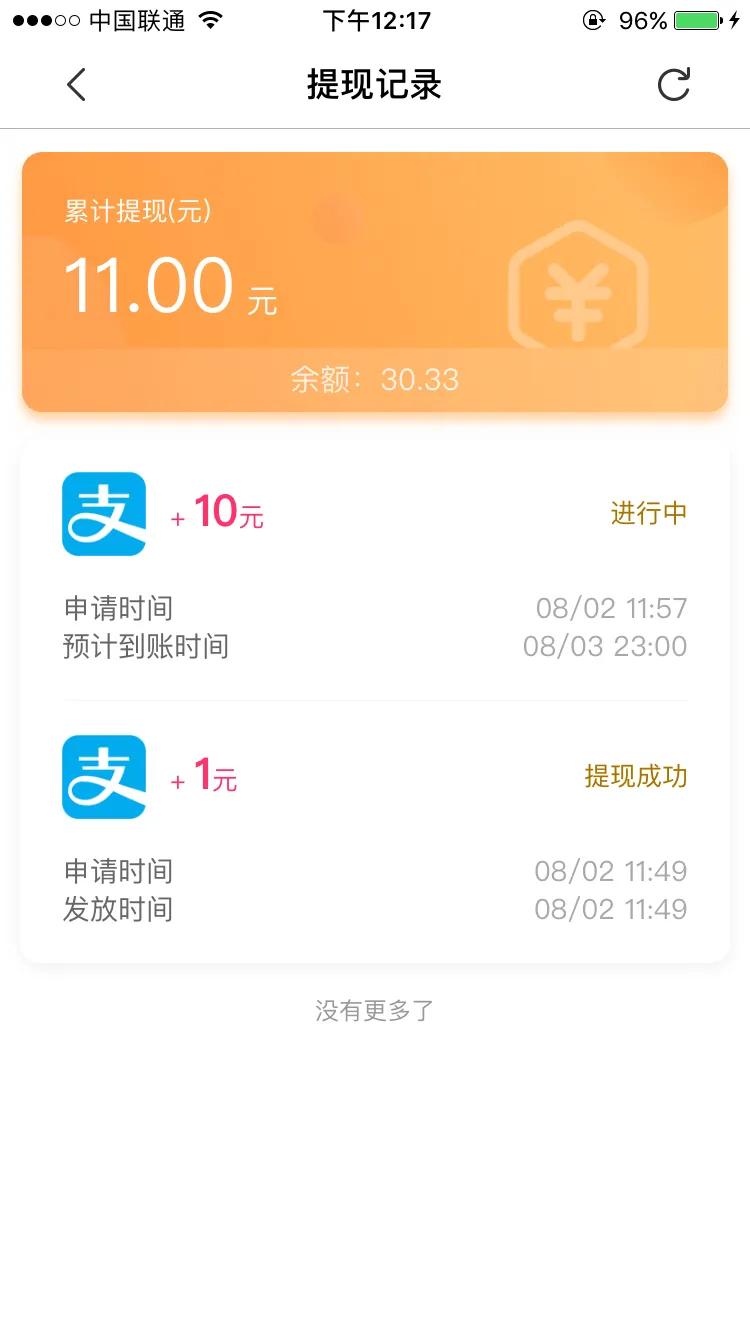The height and width of the screenshot is (1334, 750).
Task: Open the 提现成功 withdrawal status
Action: 637,777
